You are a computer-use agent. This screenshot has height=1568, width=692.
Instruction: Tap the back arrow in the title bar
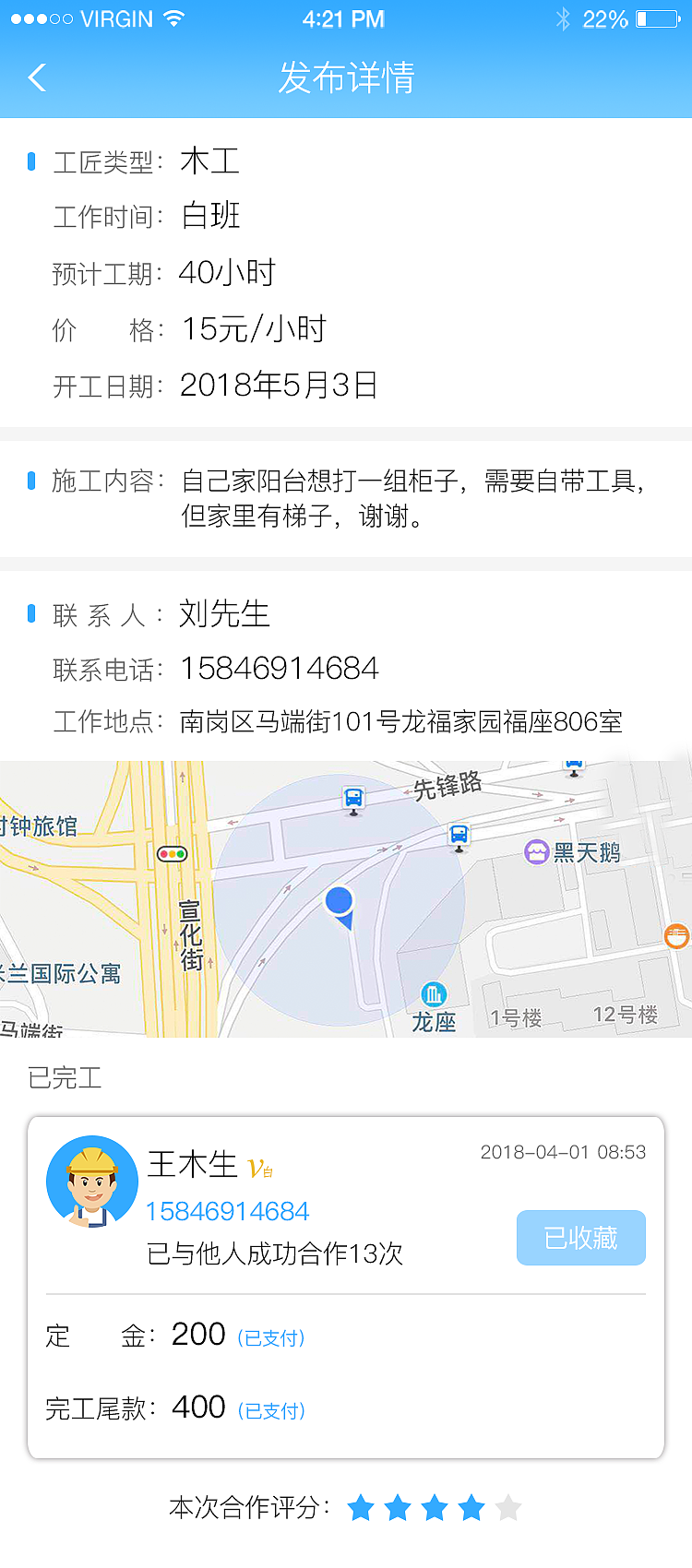pos(36,77)
